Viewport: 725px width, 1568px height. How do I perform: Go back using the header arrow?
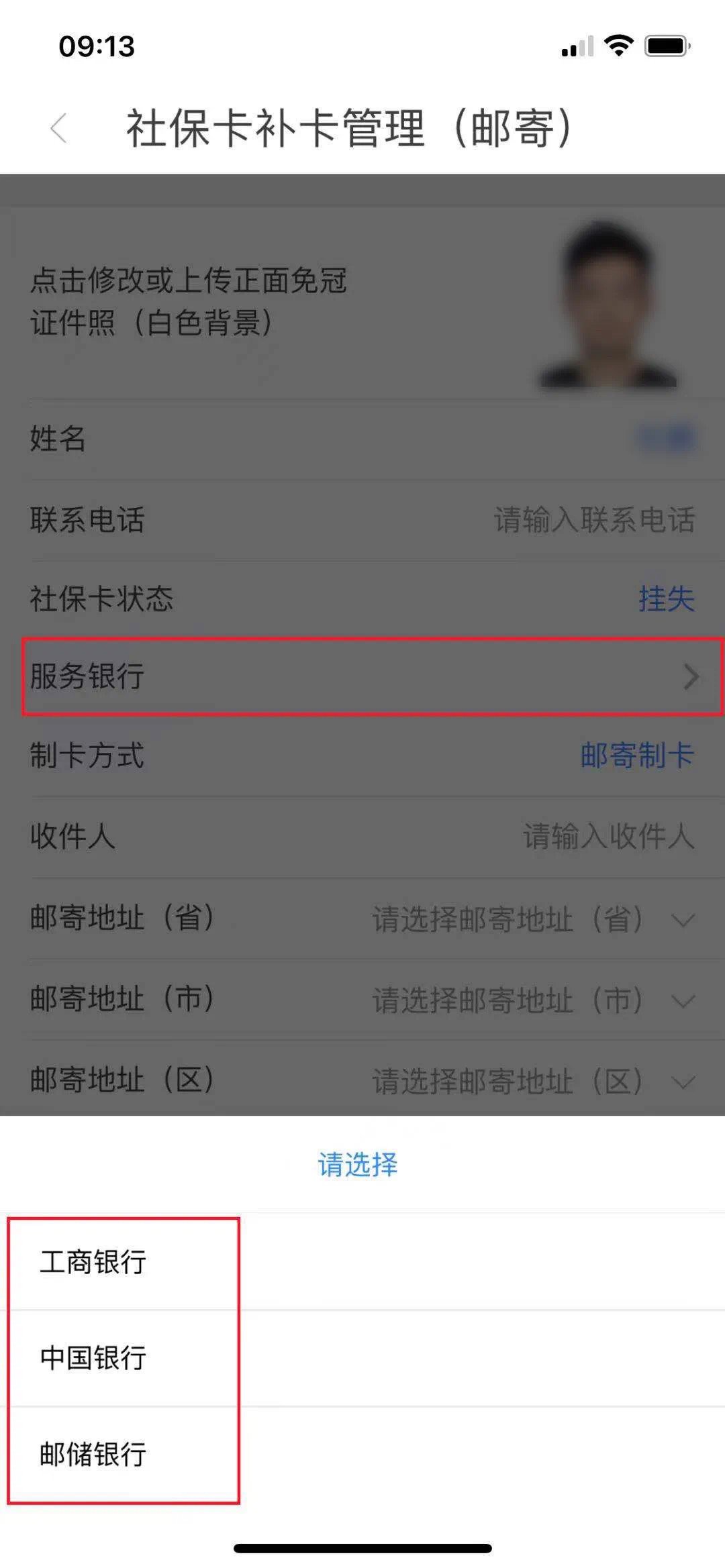59,127
